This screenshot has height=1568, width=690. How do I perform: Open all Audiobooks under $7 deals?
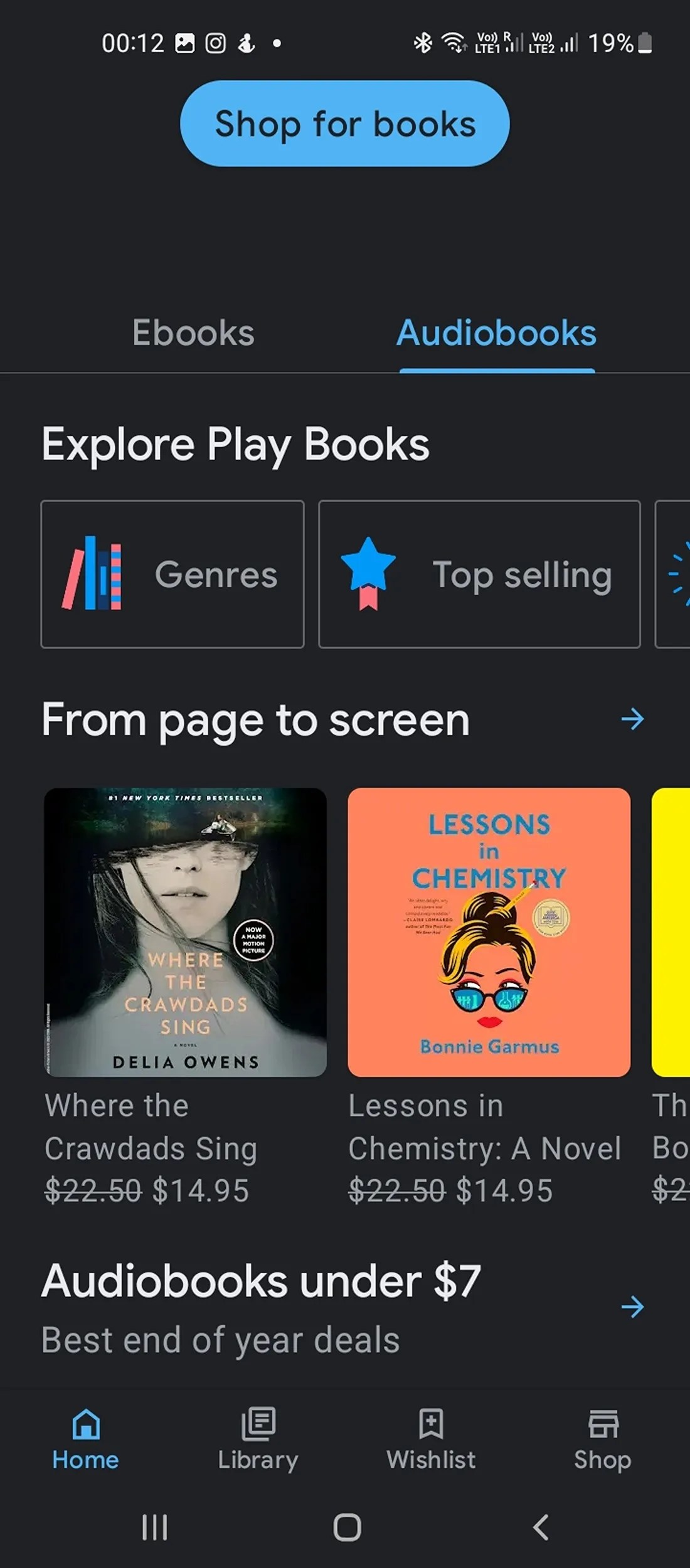[x=632, y=1308]
